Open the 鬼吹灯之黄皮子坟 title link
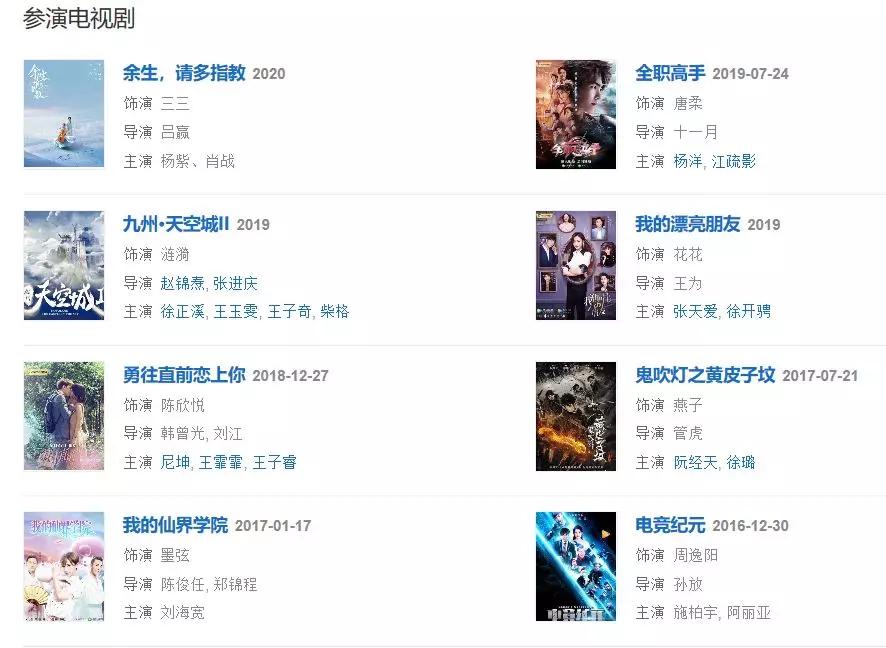 point(705,375)
